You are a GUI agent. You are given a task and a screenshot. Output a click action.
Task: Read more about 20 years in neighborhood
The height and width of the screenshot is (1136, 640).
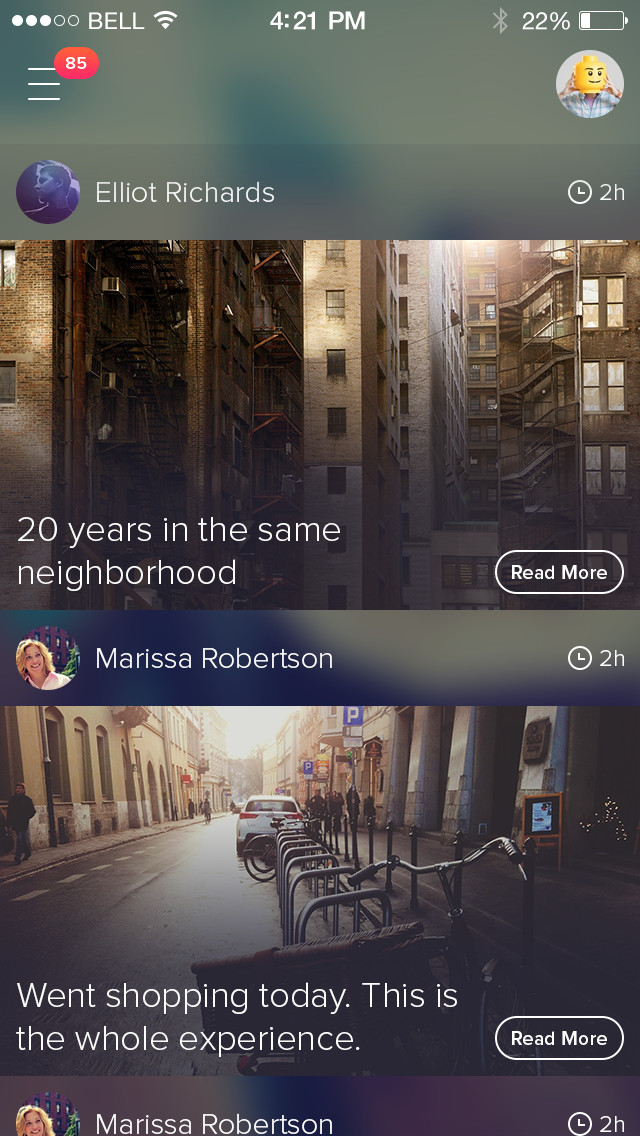(559, 572)
